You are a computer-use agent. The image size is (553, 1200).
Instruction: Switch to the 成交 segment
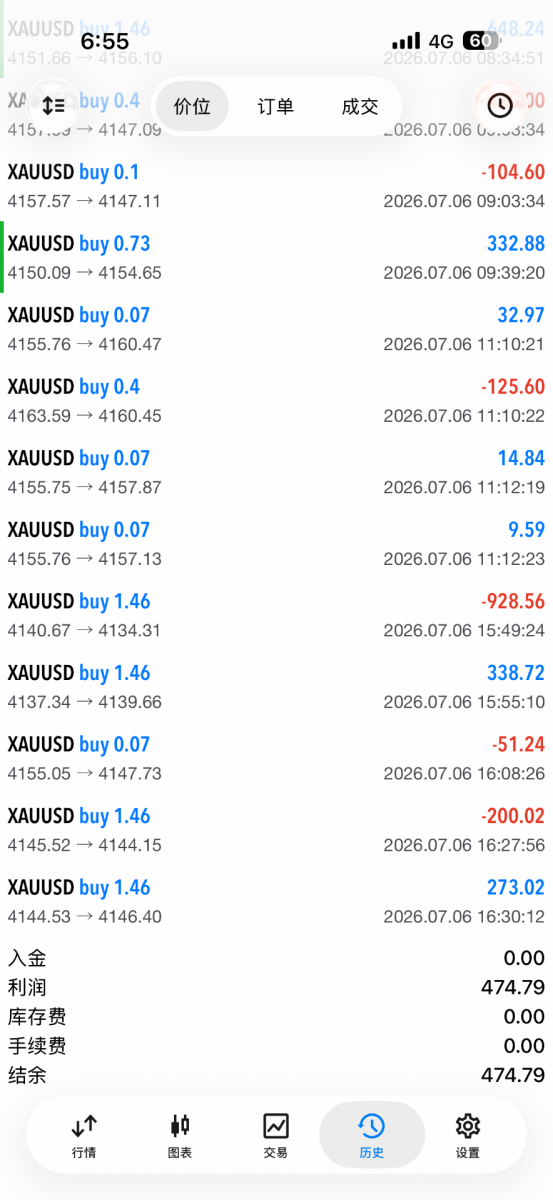[x=360, y=106]
